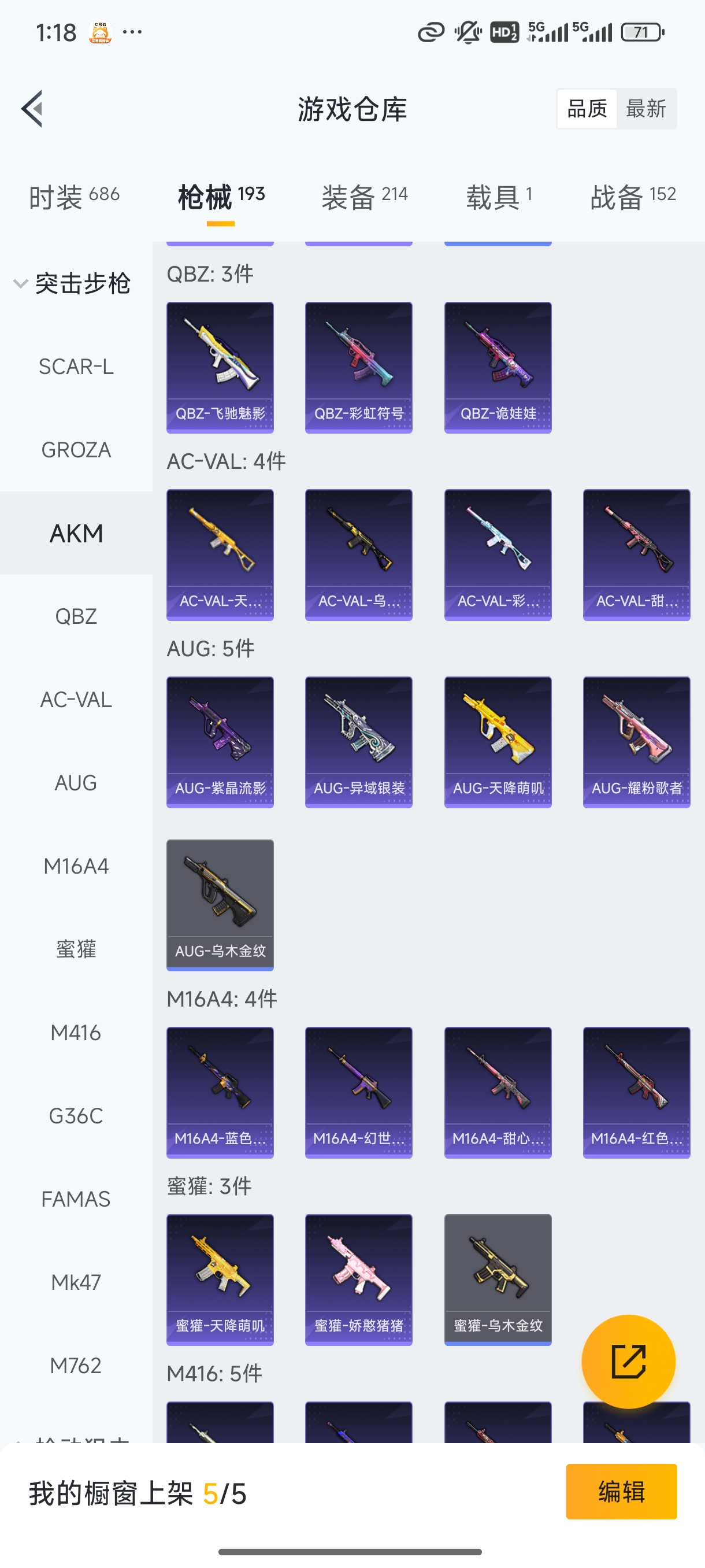Tap 编辑 to edit showcase
The width and height of the screenshot is (705, 1568).
621,1491
